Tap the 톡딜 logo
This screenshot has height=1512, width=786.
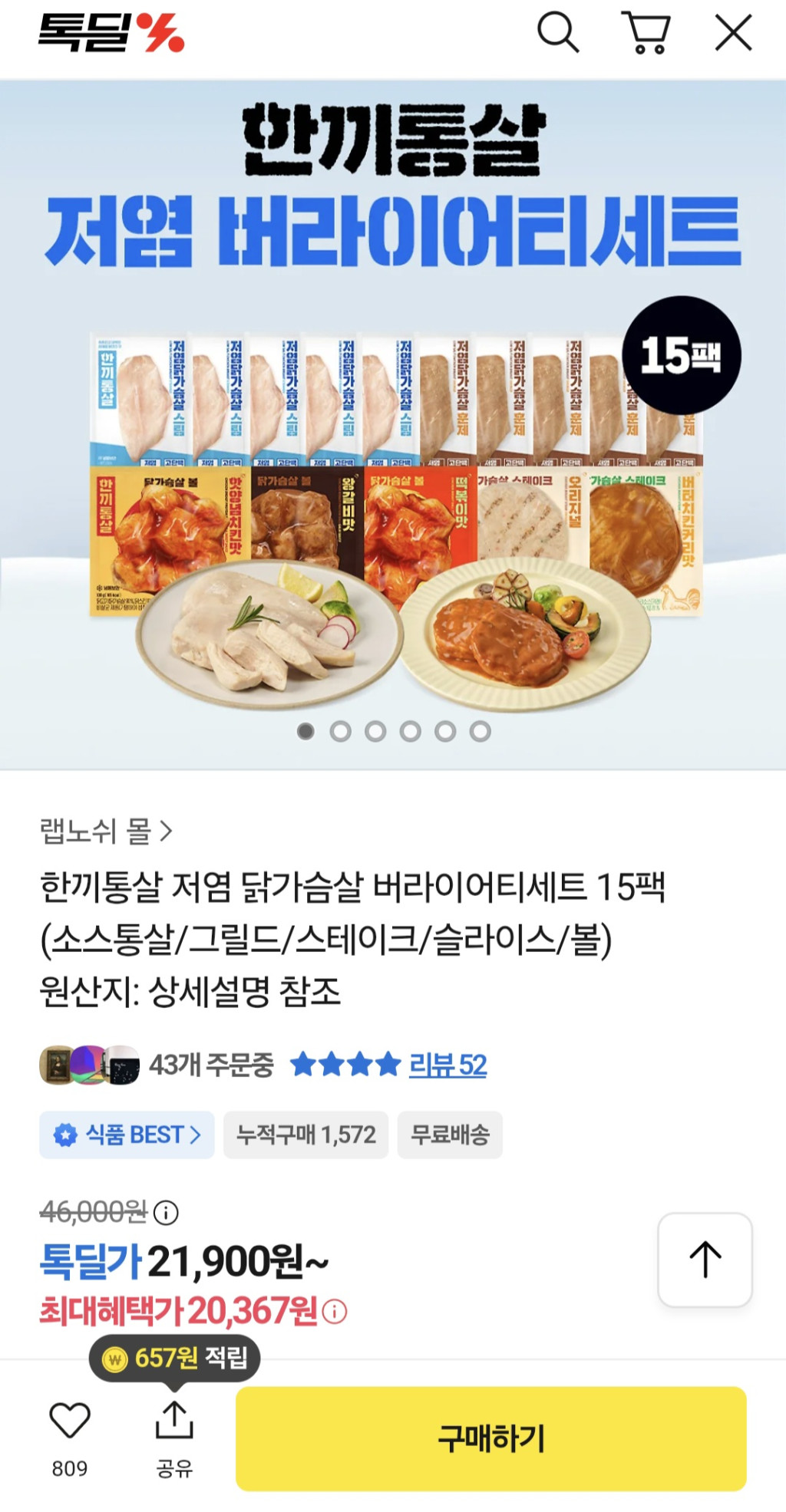pos(111,33)
